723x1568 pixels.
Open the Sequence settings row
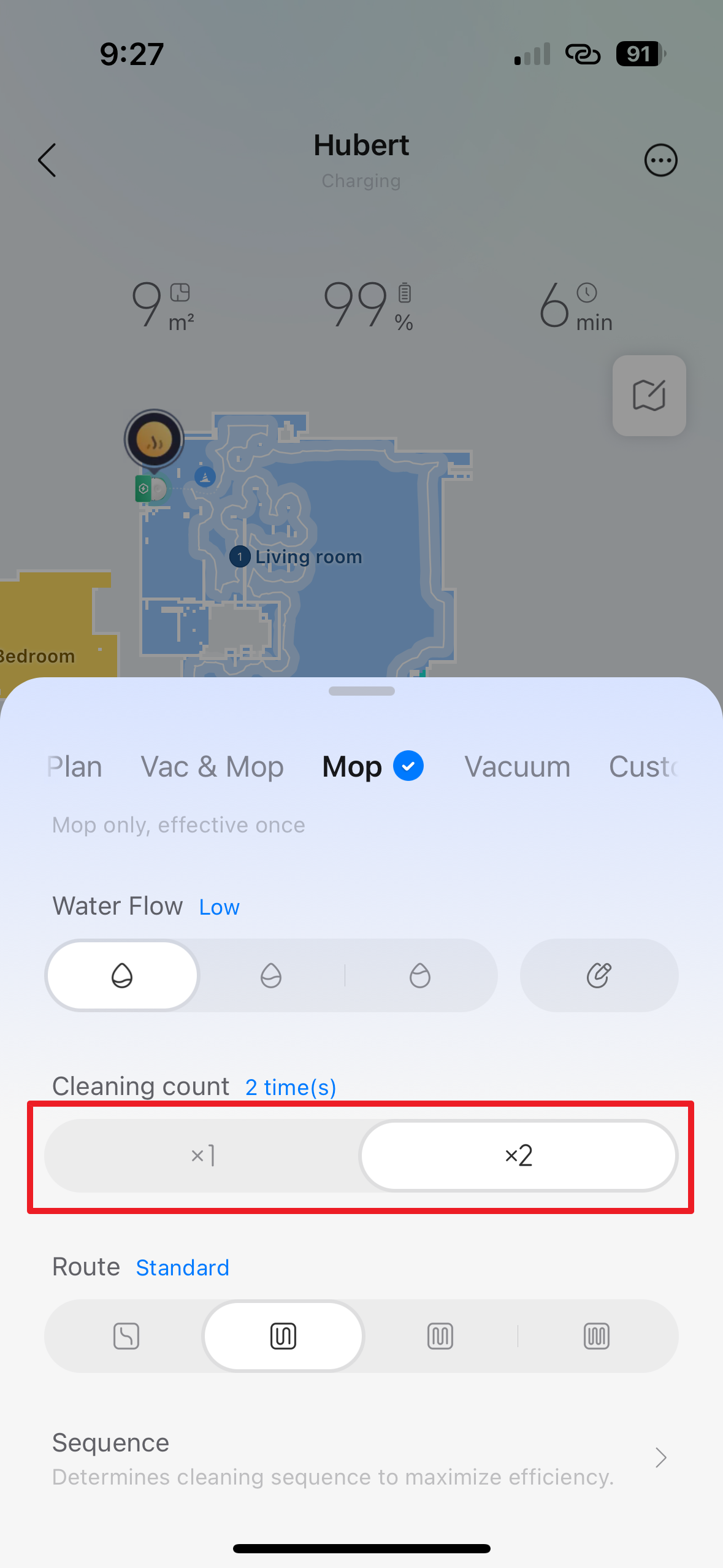point(361,1459)
